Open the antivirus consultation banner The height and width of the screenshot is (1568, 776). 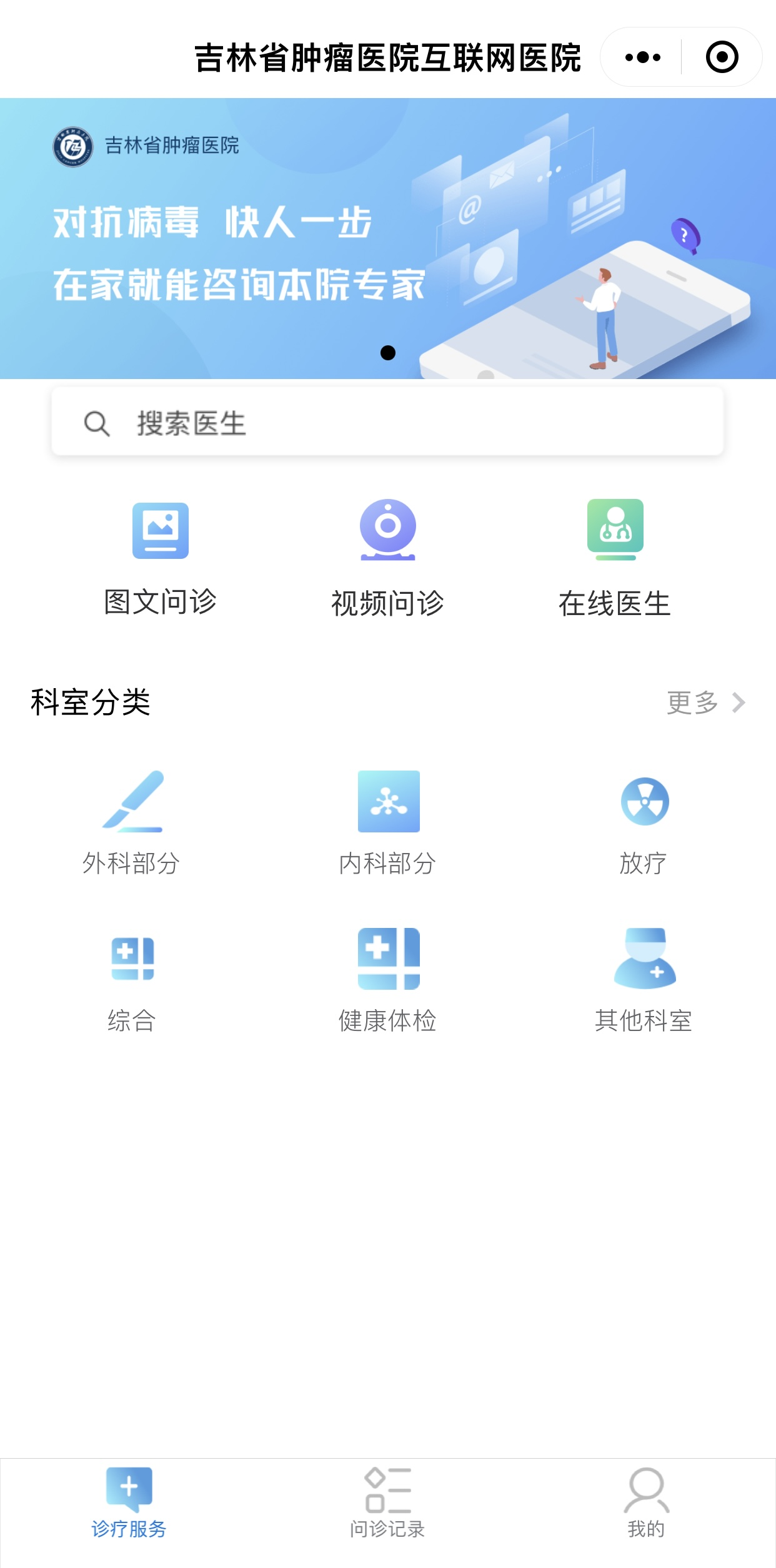point(387,239)
